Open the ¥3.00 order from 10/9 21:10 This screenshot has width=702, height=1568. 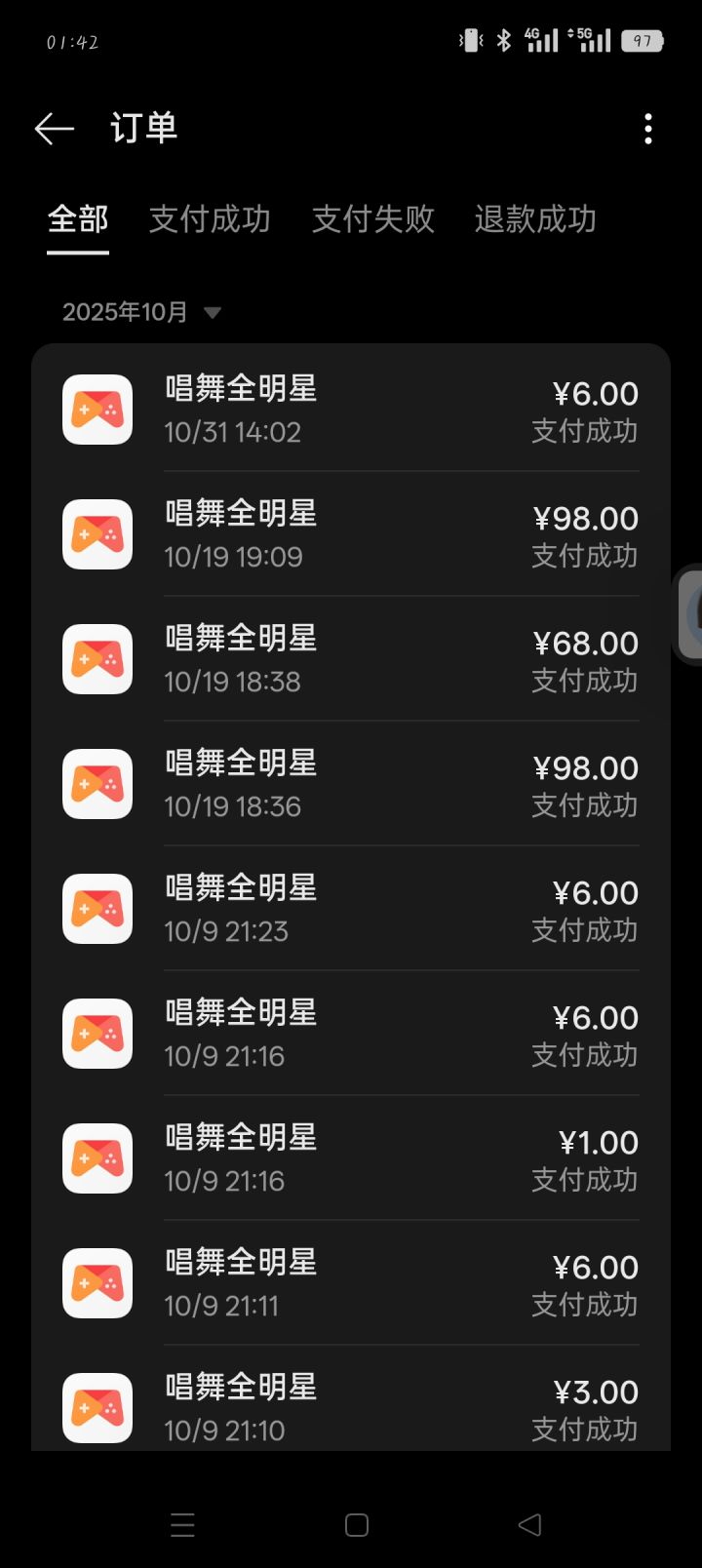coord(351,1406)
